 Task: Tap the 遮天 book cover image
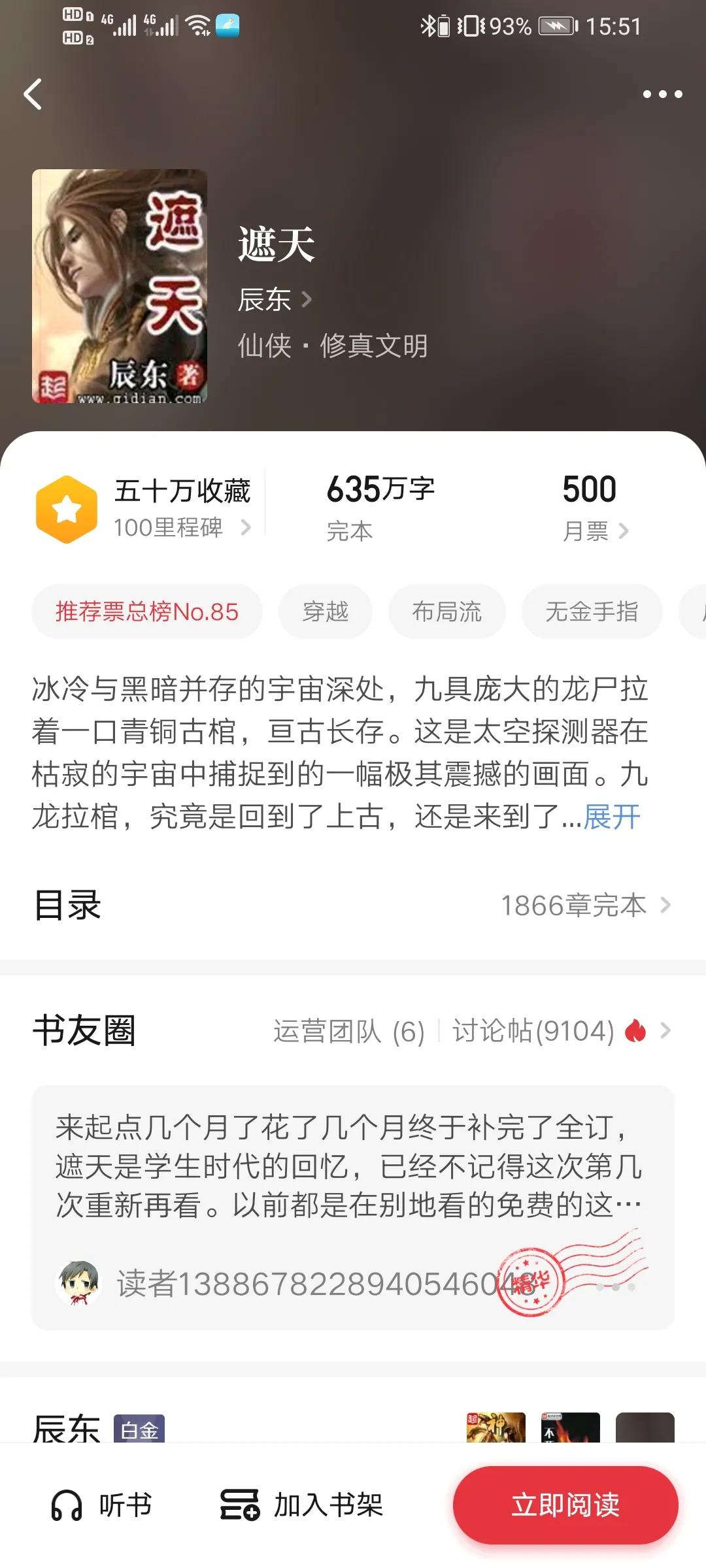click(118, 287)
